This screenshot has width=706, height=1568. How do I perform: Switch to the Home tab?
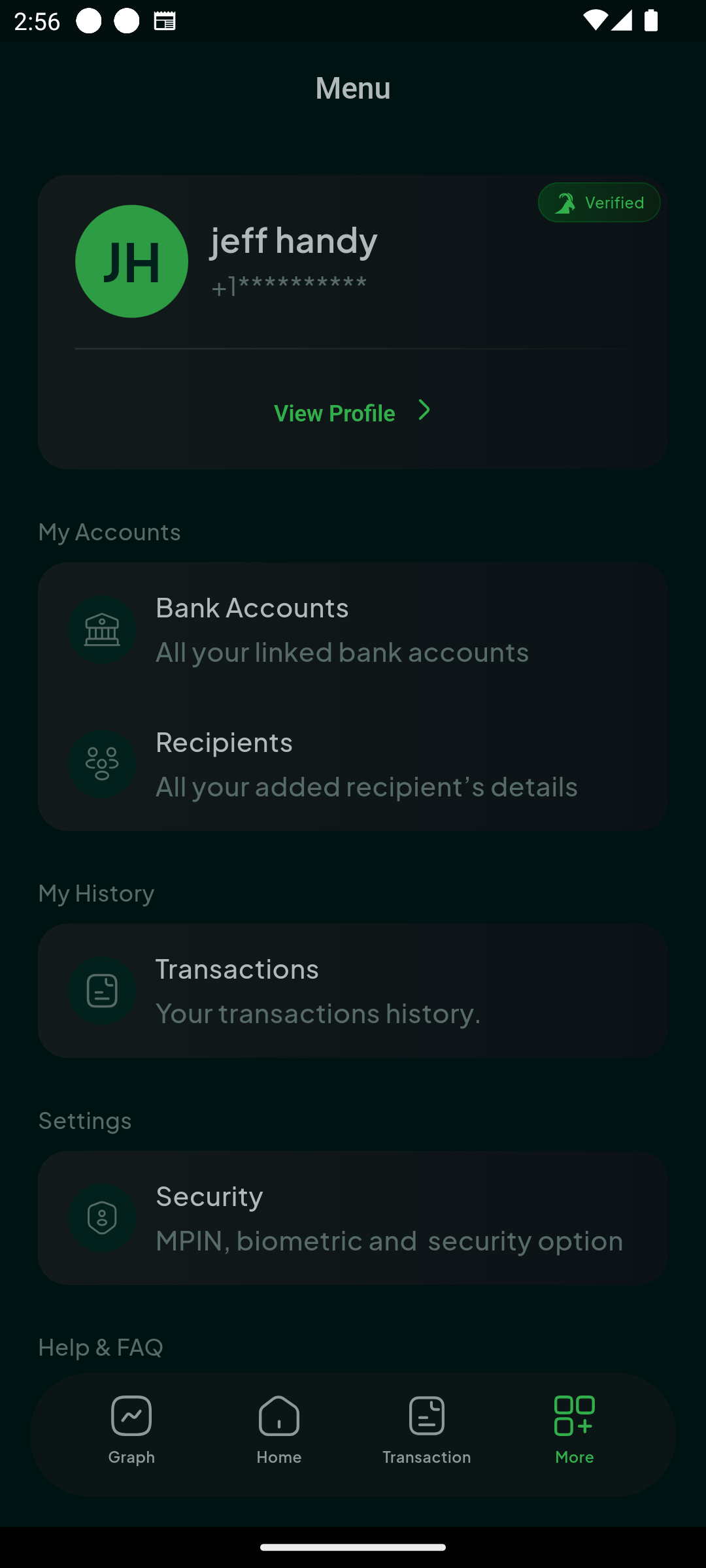279,1429
